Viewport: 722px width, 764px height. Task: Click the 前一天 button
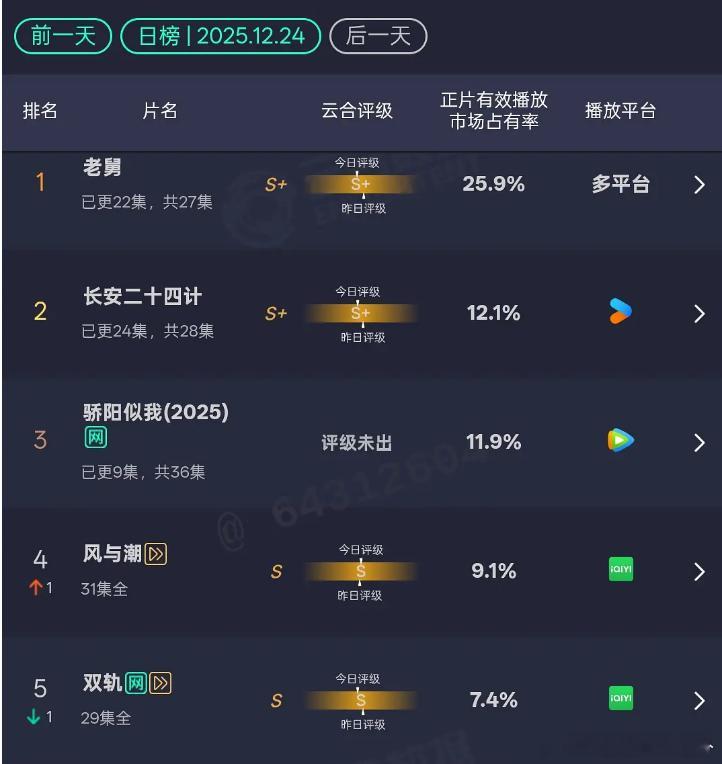[62, 35]
